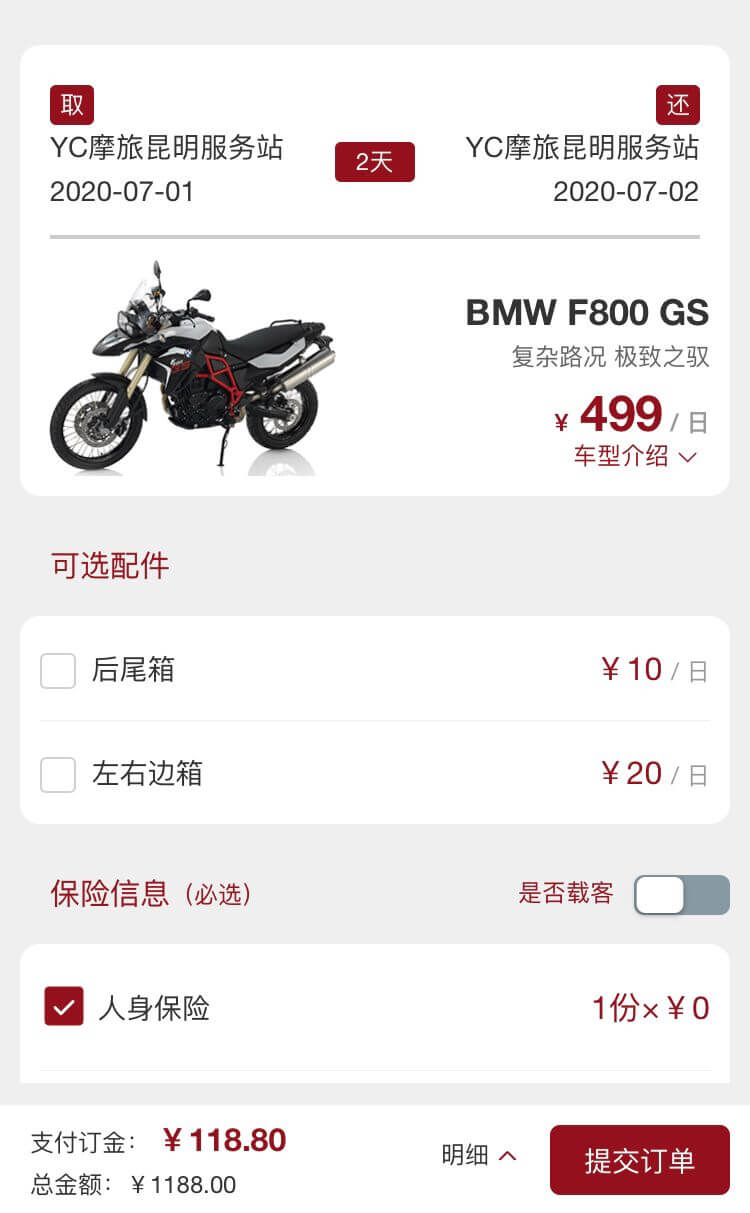The height and width of the screenshot is (1213, 750).
Task: Submit the order with 提交订单
Action: [639, 1160]
